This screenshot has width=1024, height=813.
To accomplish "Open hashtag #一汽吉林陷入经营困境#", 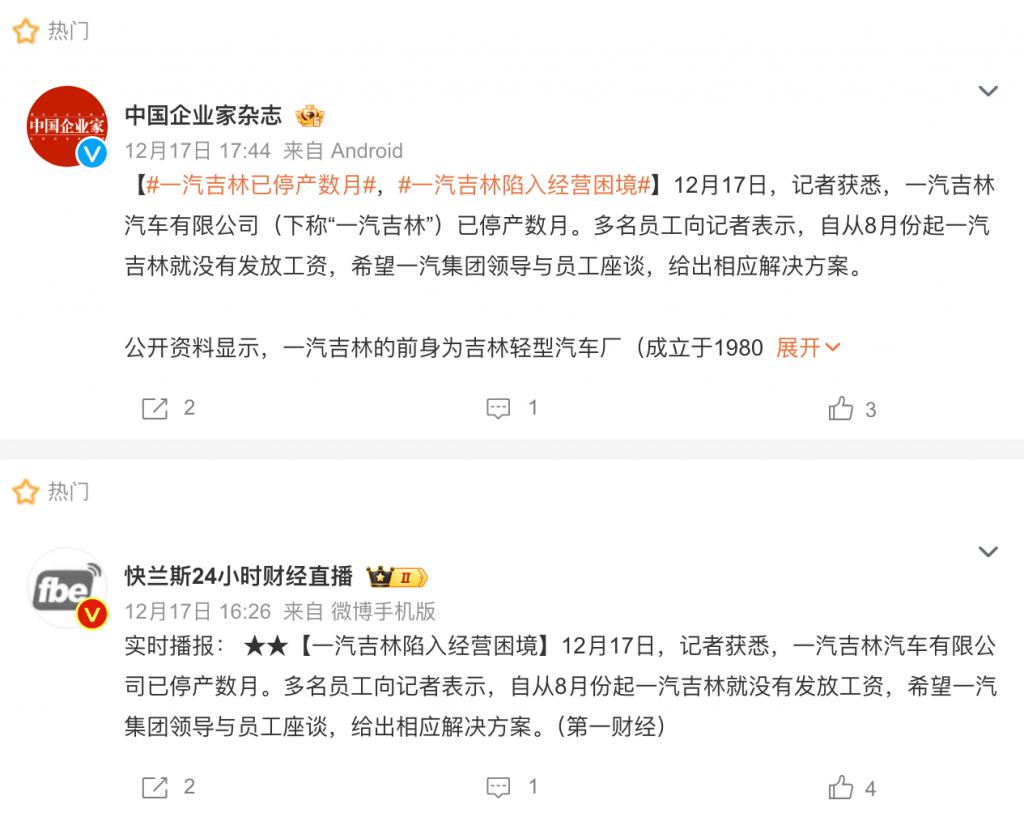I will [524, 185].
